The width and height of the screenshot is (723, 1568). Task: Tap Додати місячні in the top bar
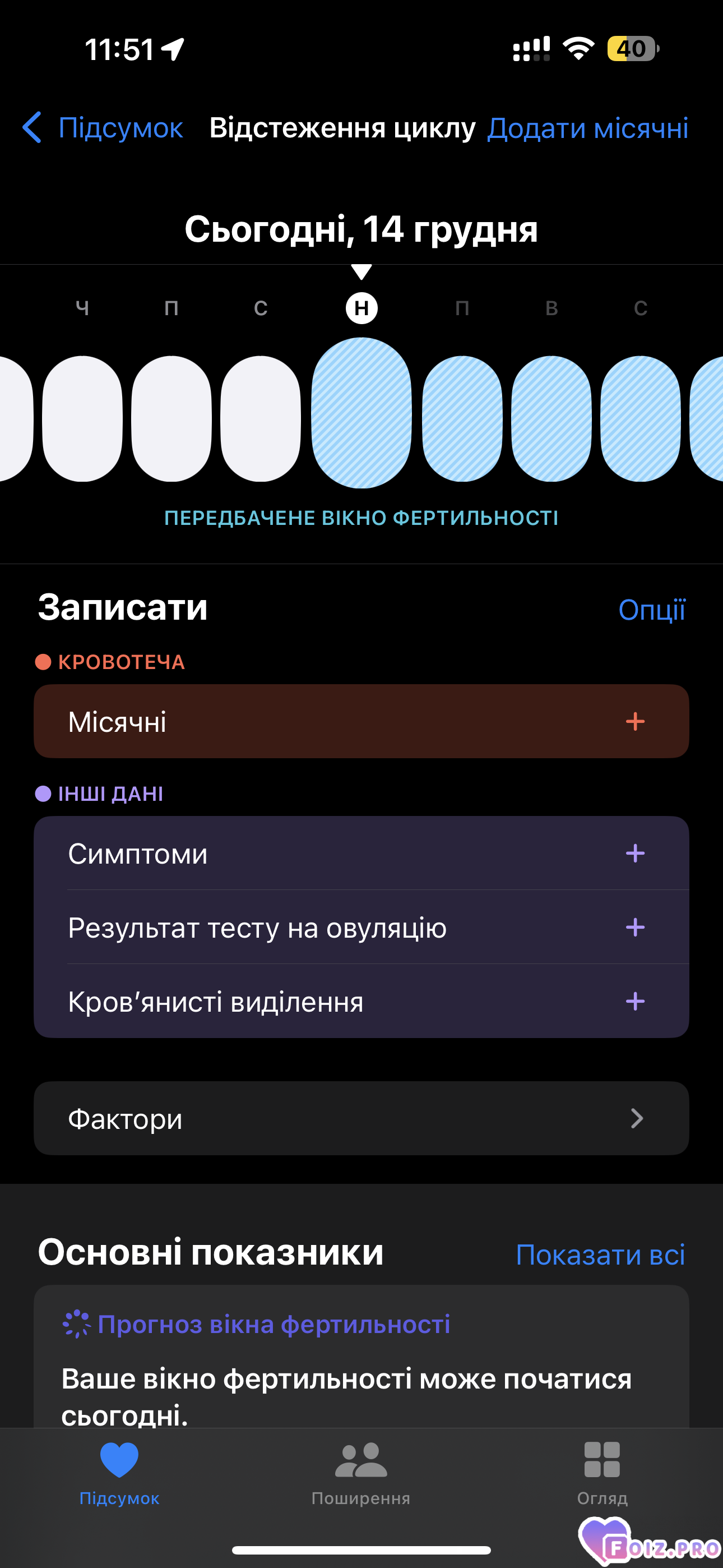(x=587, y=128)
